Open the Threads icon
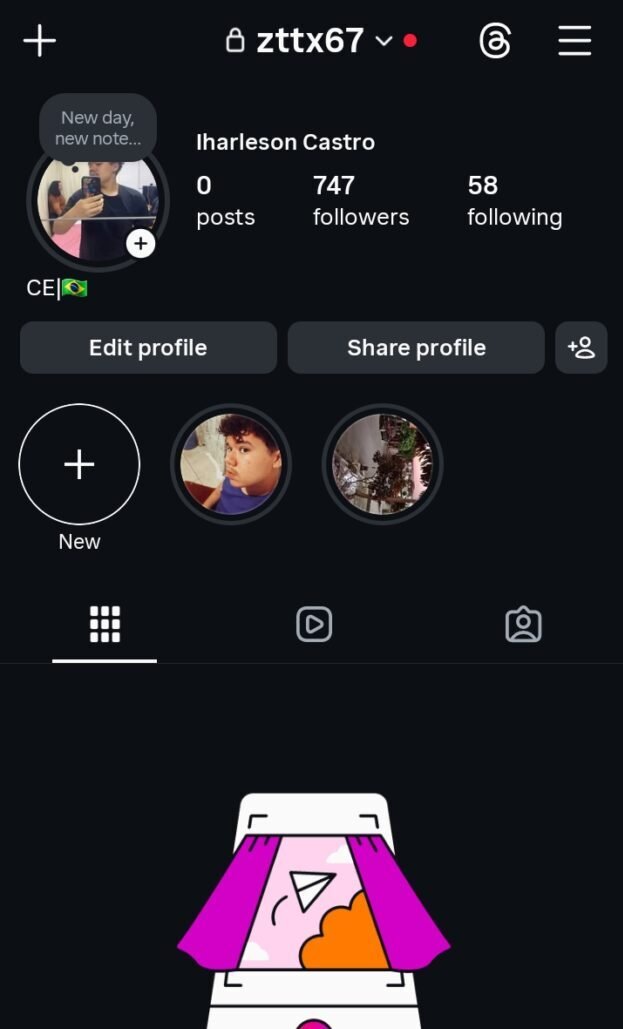This screenshot has height=1029, width=623. pos(495,41)
